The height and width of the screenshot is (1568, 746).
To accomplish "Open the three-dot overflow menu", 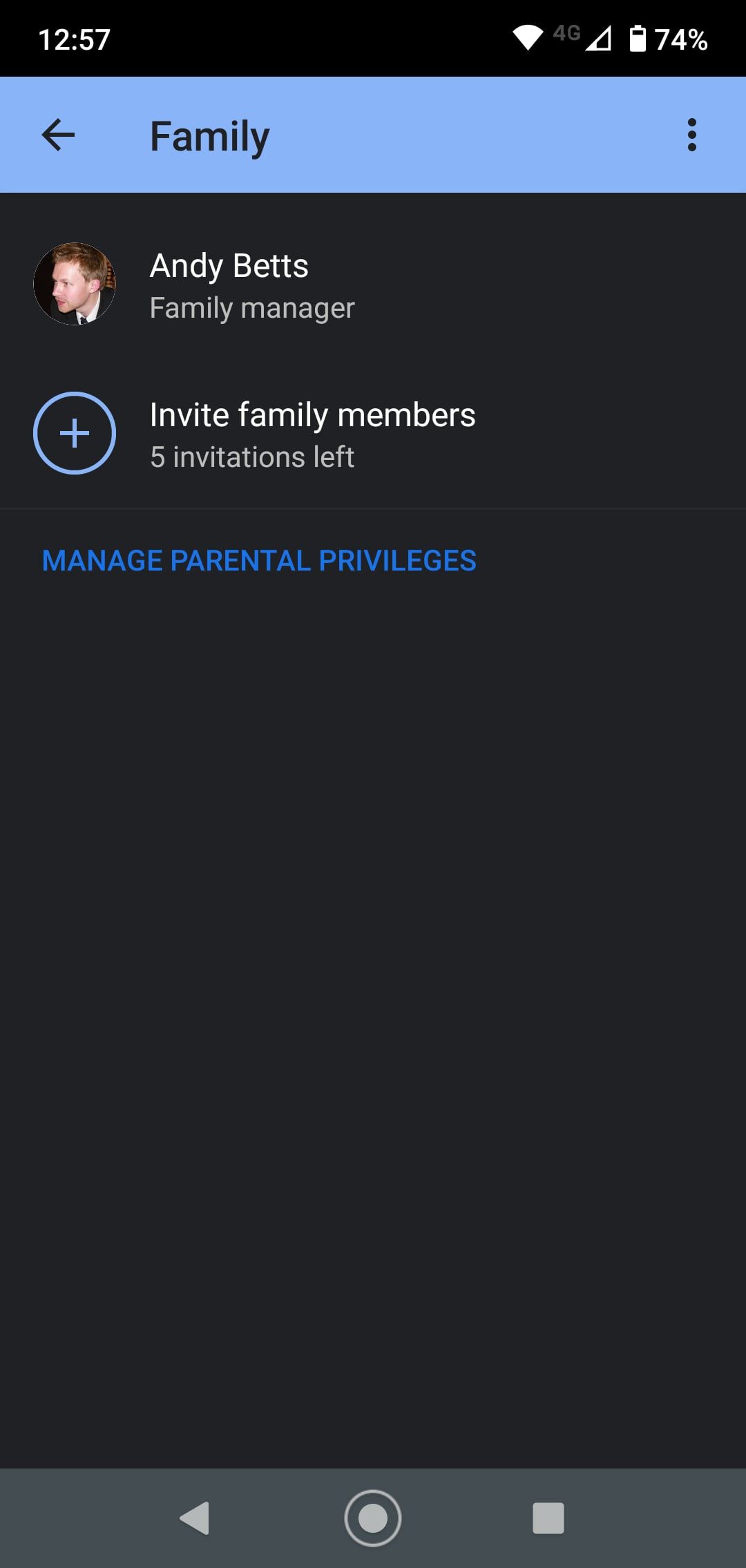I will click(x=691, y=135).
